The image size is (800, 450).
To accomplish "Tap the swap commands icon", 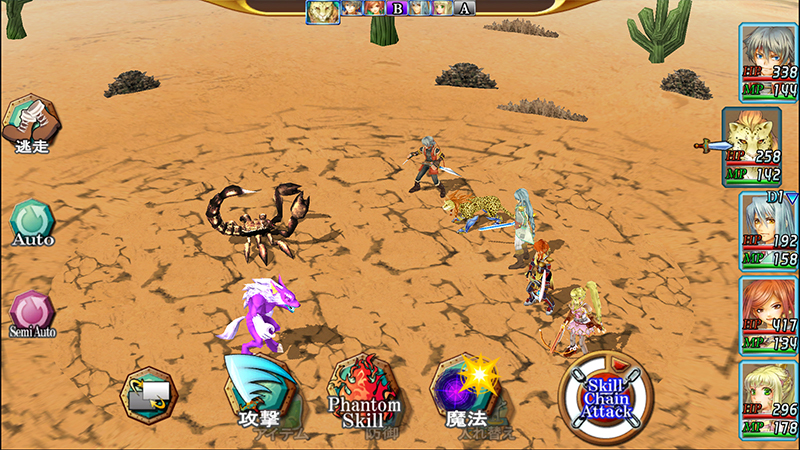I will (x=149, y=396).
